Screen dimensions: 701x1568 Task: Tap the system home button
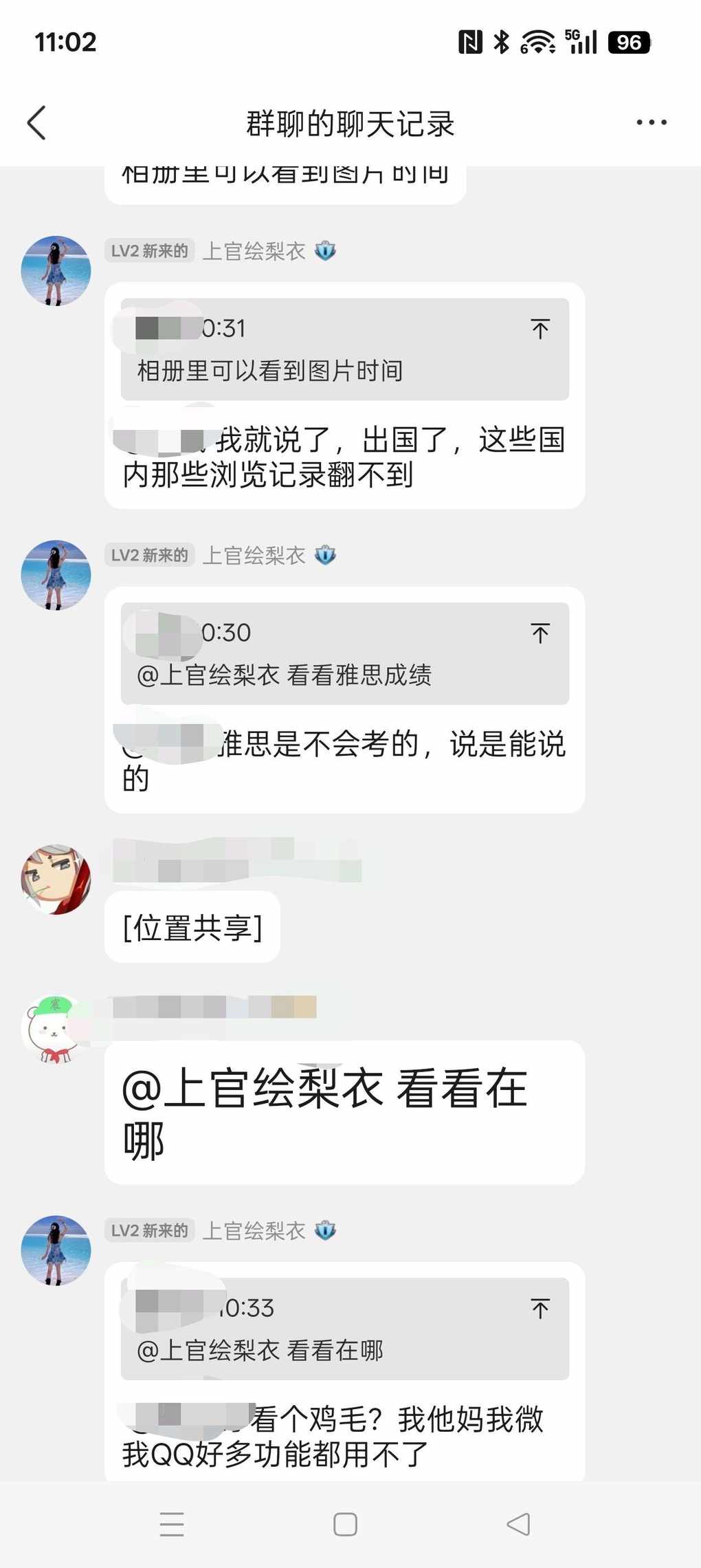[345, 1524]
